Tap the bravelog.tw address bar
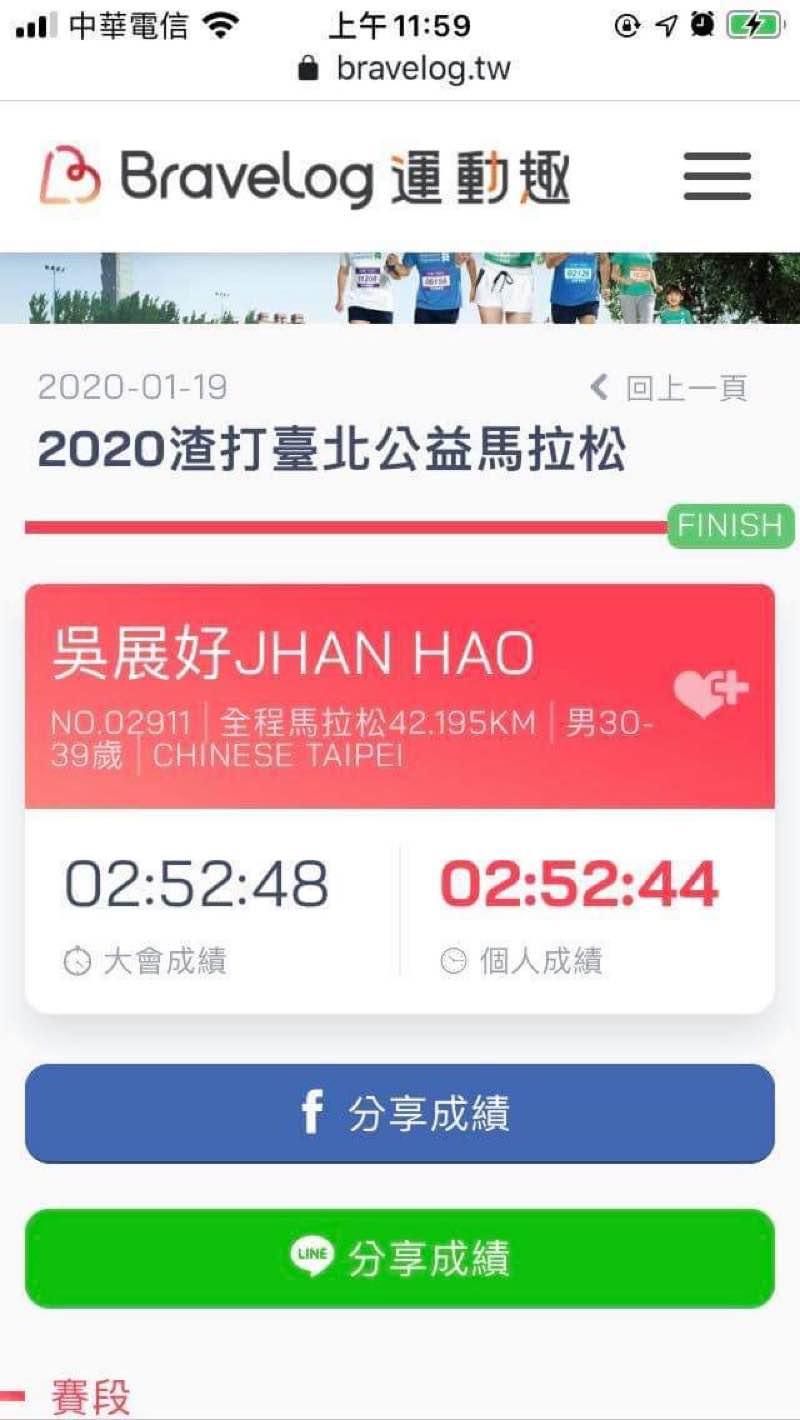 pos(405,68)
